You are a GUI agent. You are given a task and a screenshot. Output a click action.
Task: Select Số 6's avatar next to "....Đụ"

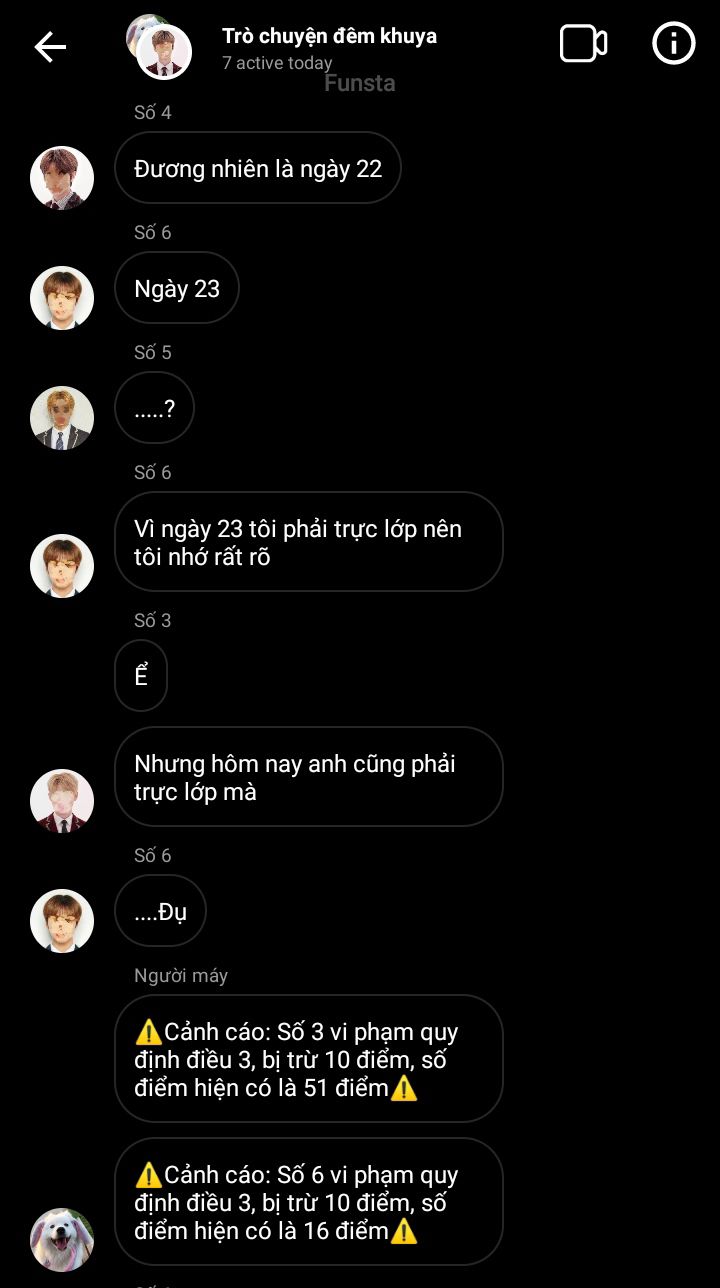click(x=62, y=920)
